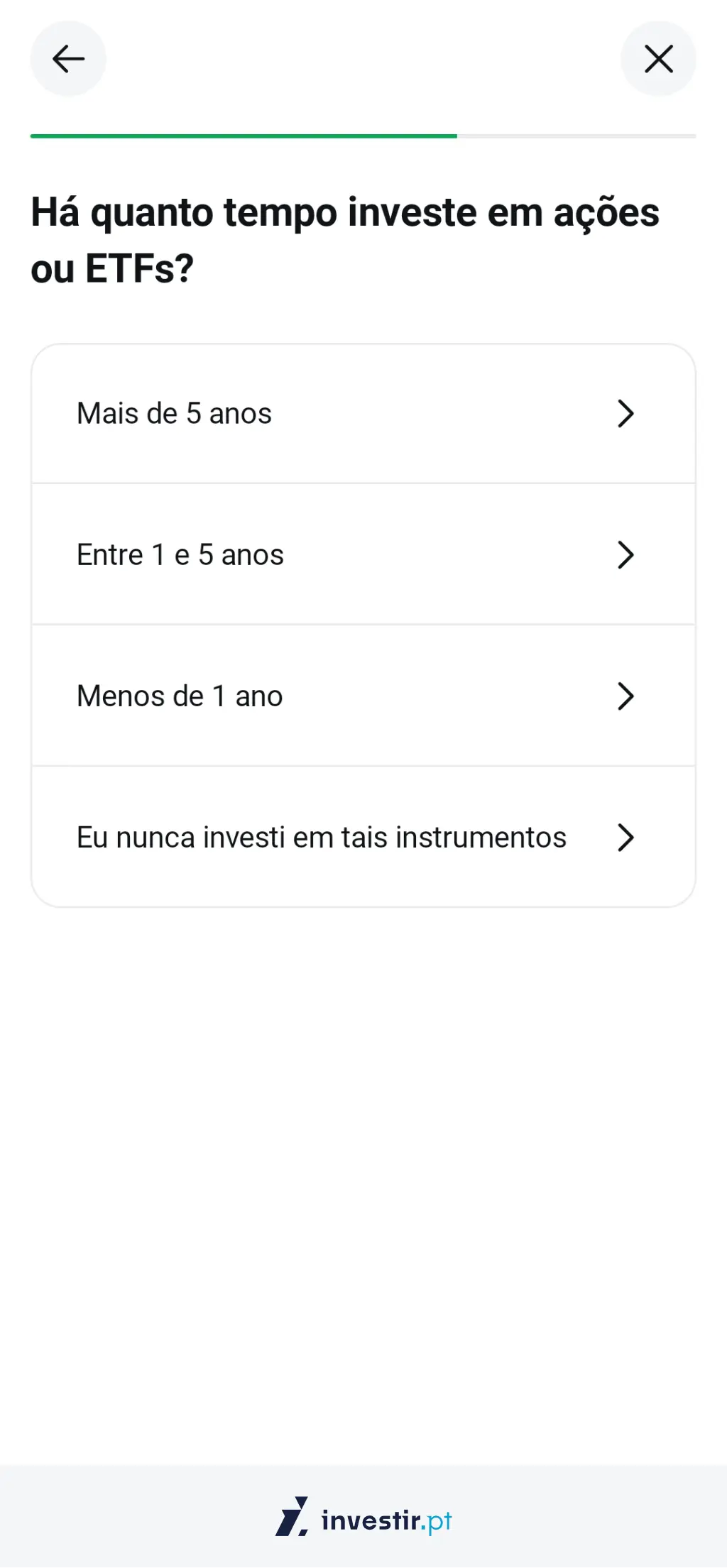The image size is (727, 1568).
Task: Close the questionnaire with the X icon
Action: (x=658, y=58)
